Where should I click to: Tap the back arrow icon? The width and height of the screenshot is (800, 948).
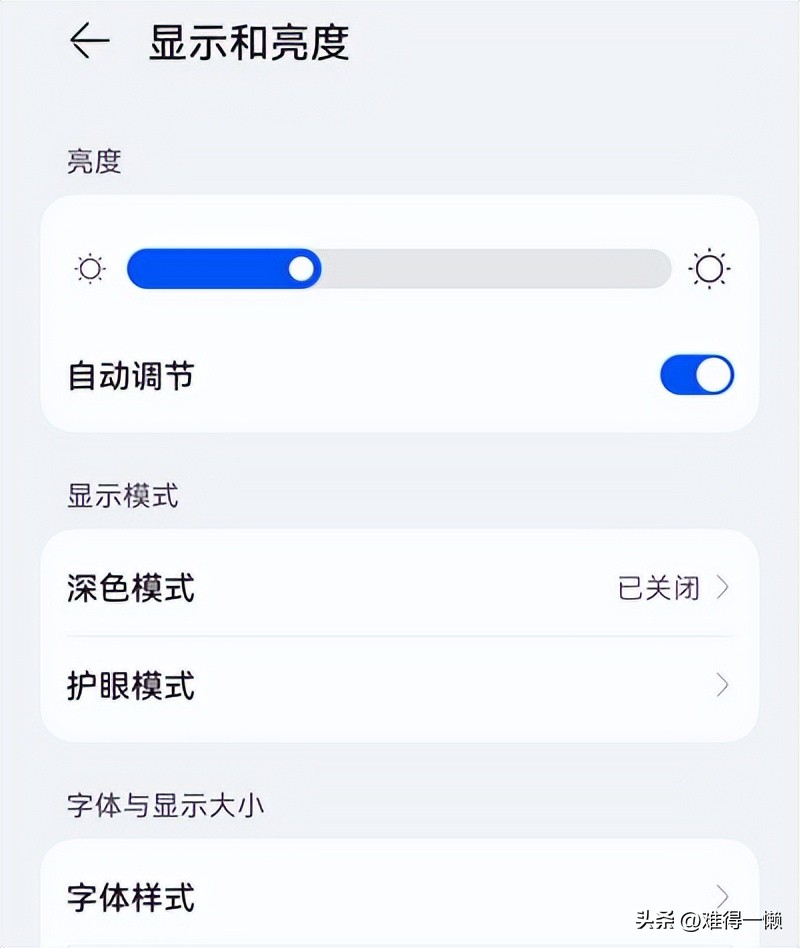click(x=89, y=40)
